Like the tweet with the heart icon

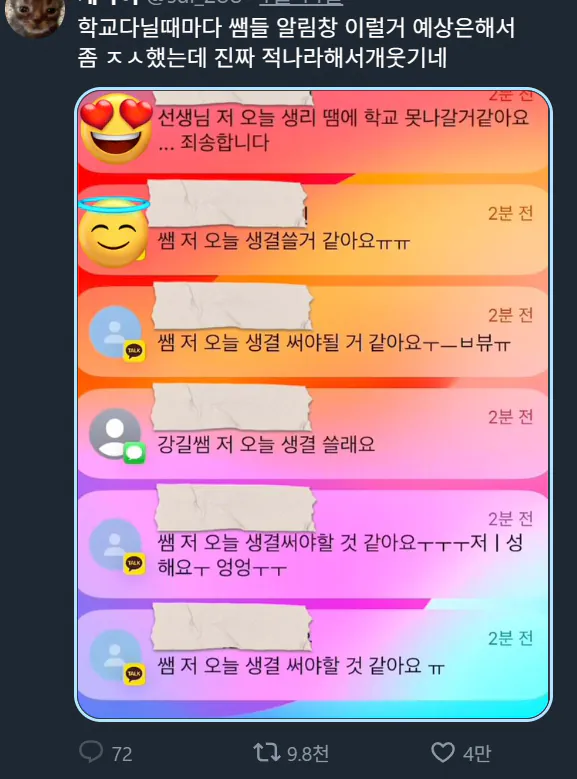pos(442,752)
